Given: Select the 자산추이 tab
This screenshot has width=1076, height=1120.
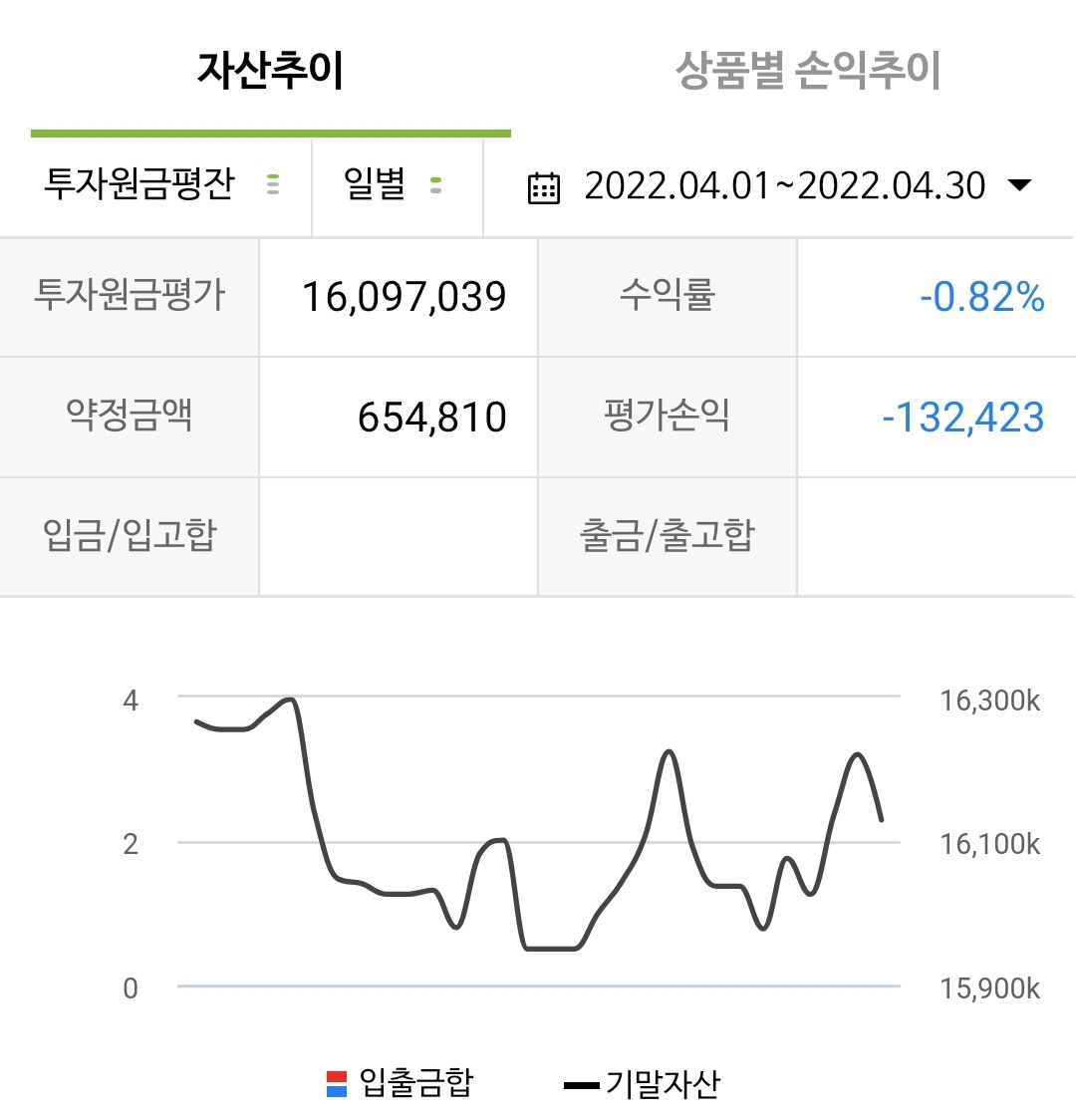Looking at the screenshot, I should [x=271, y=70].
